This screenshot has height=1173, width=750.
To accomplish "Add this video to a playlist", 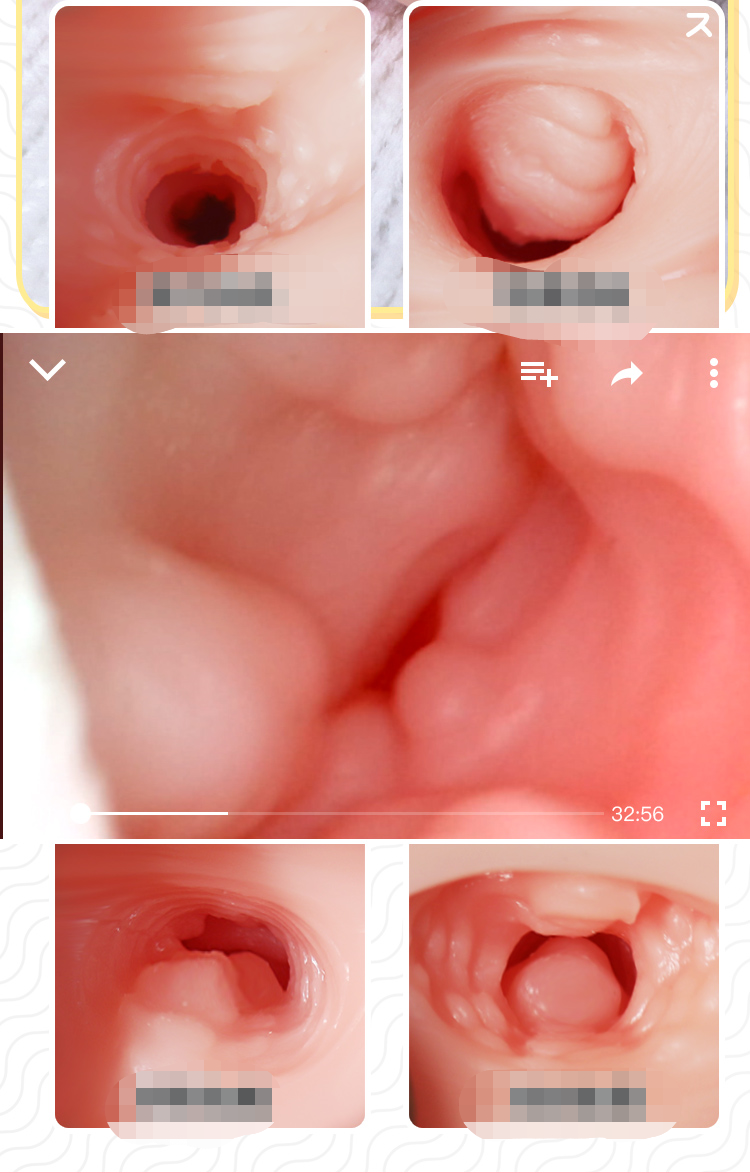I will coord(539,375).
